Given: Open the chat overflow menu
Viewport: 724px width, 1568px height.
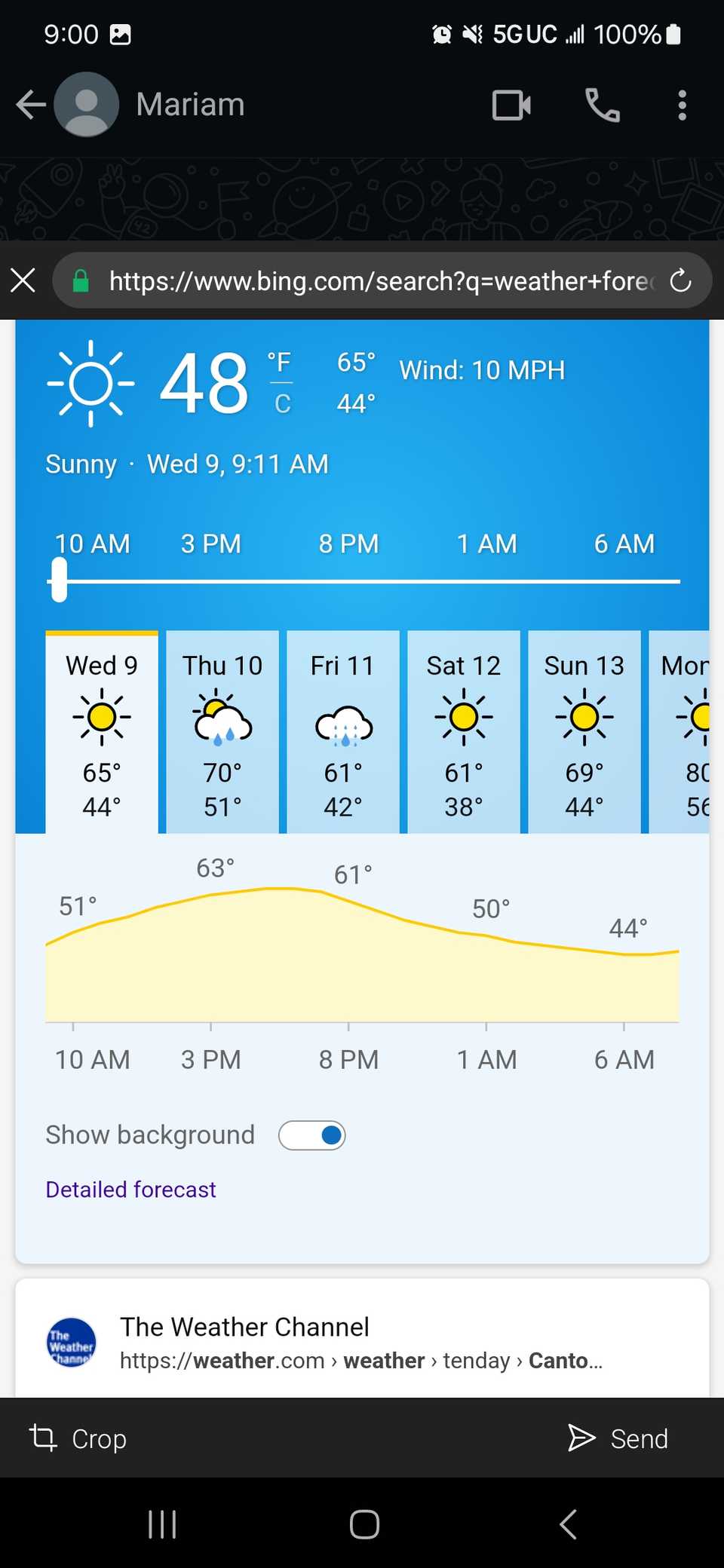Looking at the screenshot, I should [682, 105].
